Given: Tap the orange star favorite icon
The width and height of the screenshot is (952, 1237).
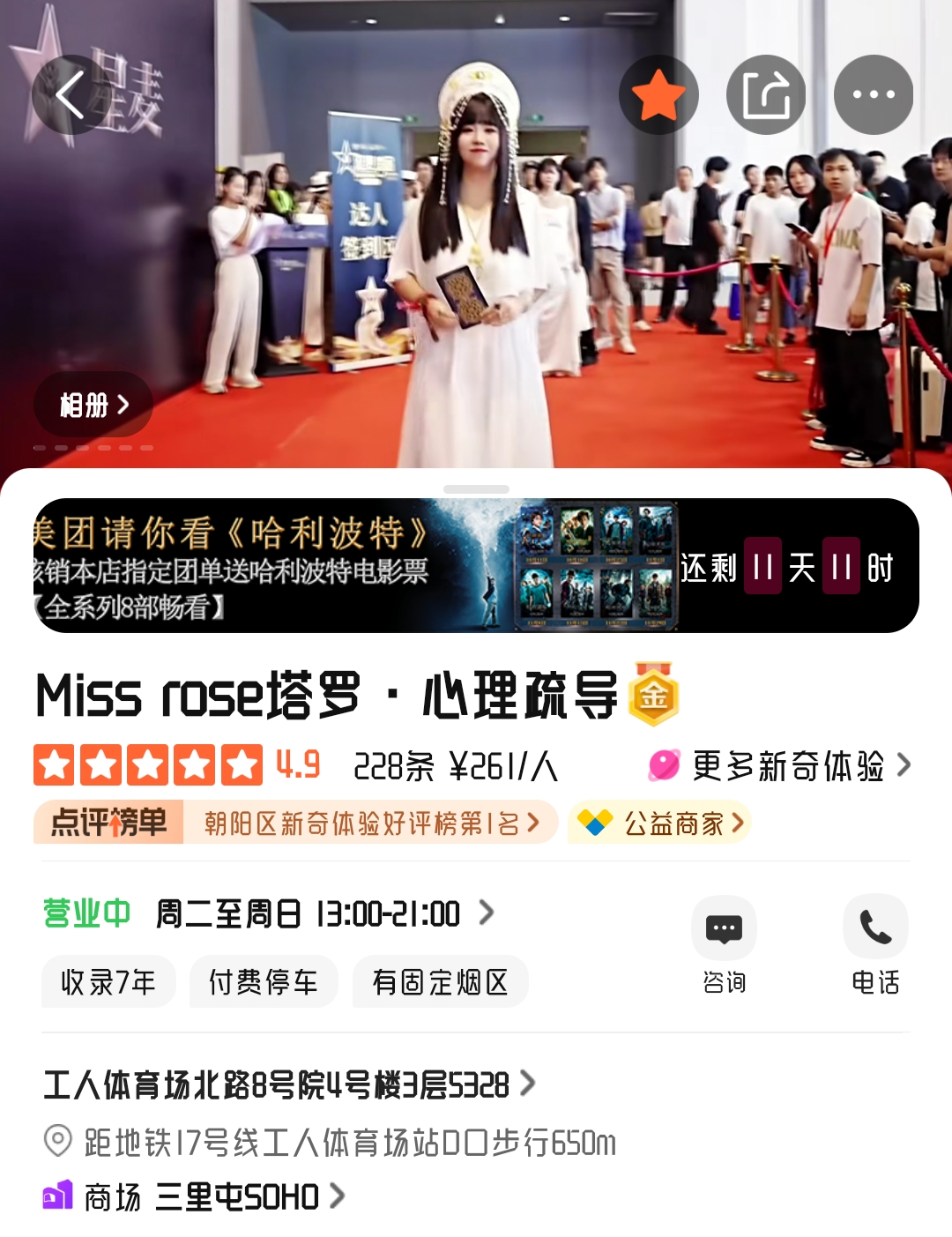Looking at the screenshot, I should [658, 94].
